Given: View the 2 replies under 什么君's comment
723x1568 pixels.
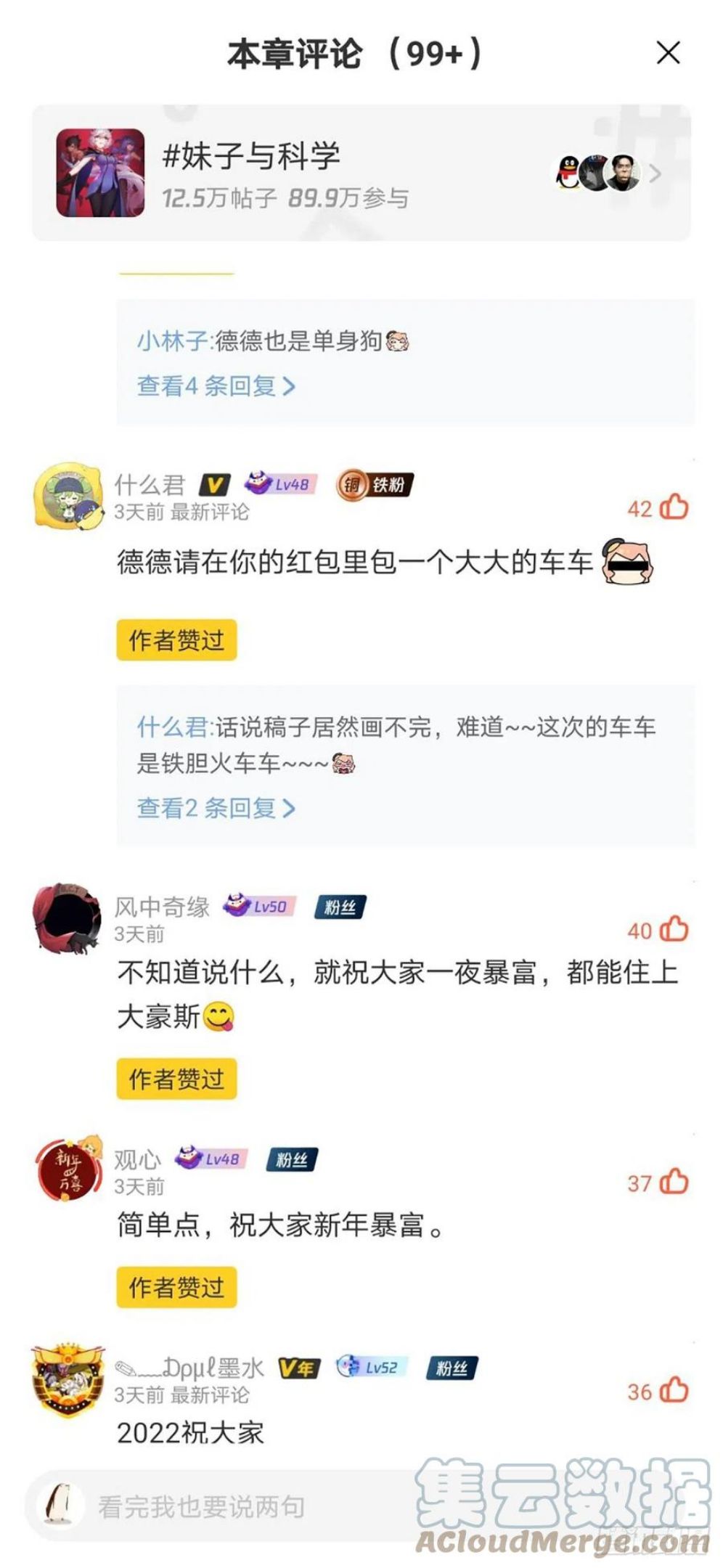Looking at the screenshot, I should tap(216, 807).
